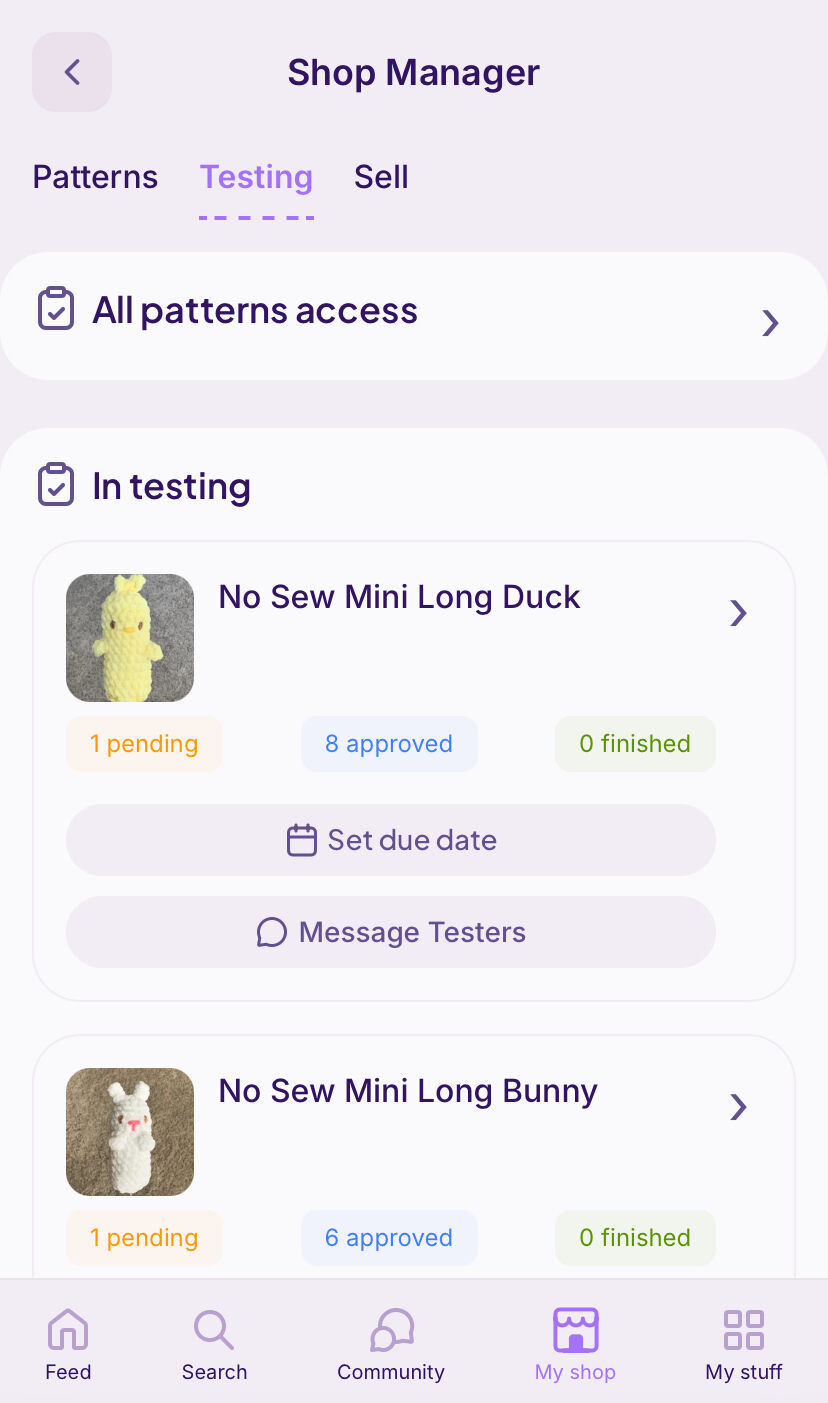The image size is (828, 1403).
Task: Set due date for Long Duck
Action: [x=391, y=840]
